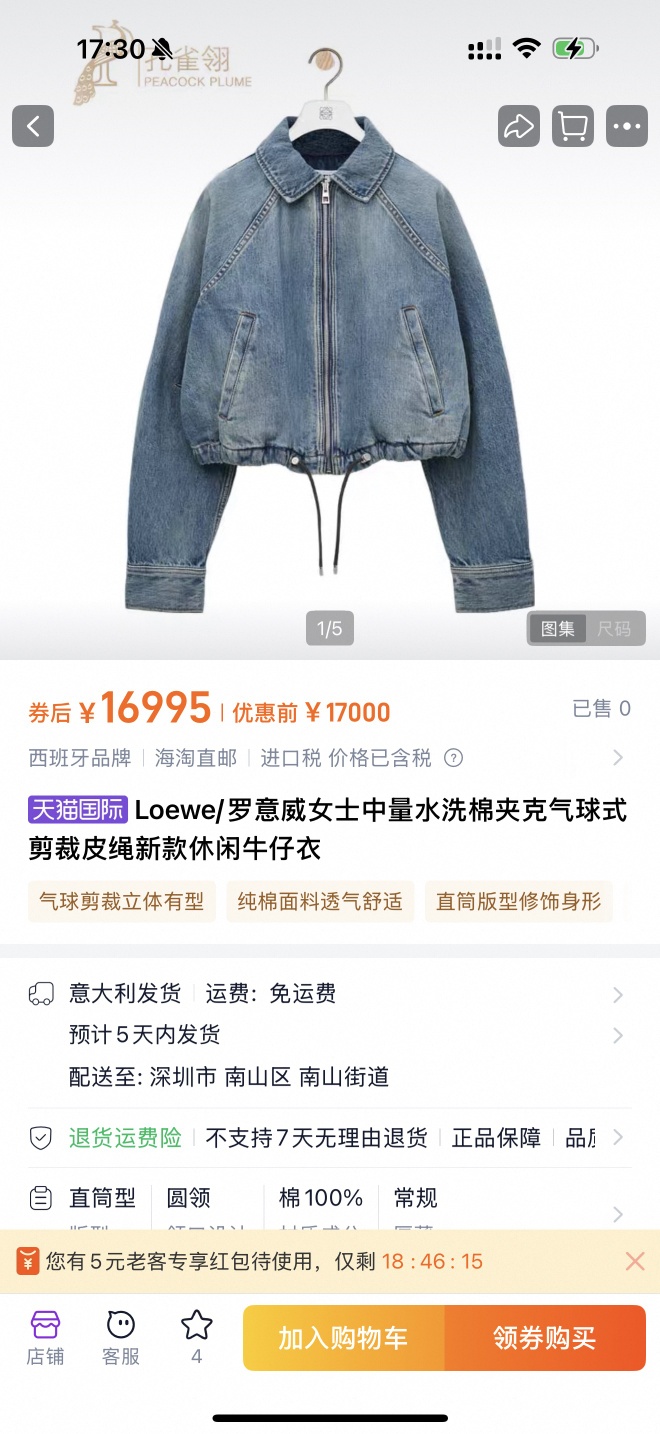Select the 图集 gallery tab

[x=558, y=629]
